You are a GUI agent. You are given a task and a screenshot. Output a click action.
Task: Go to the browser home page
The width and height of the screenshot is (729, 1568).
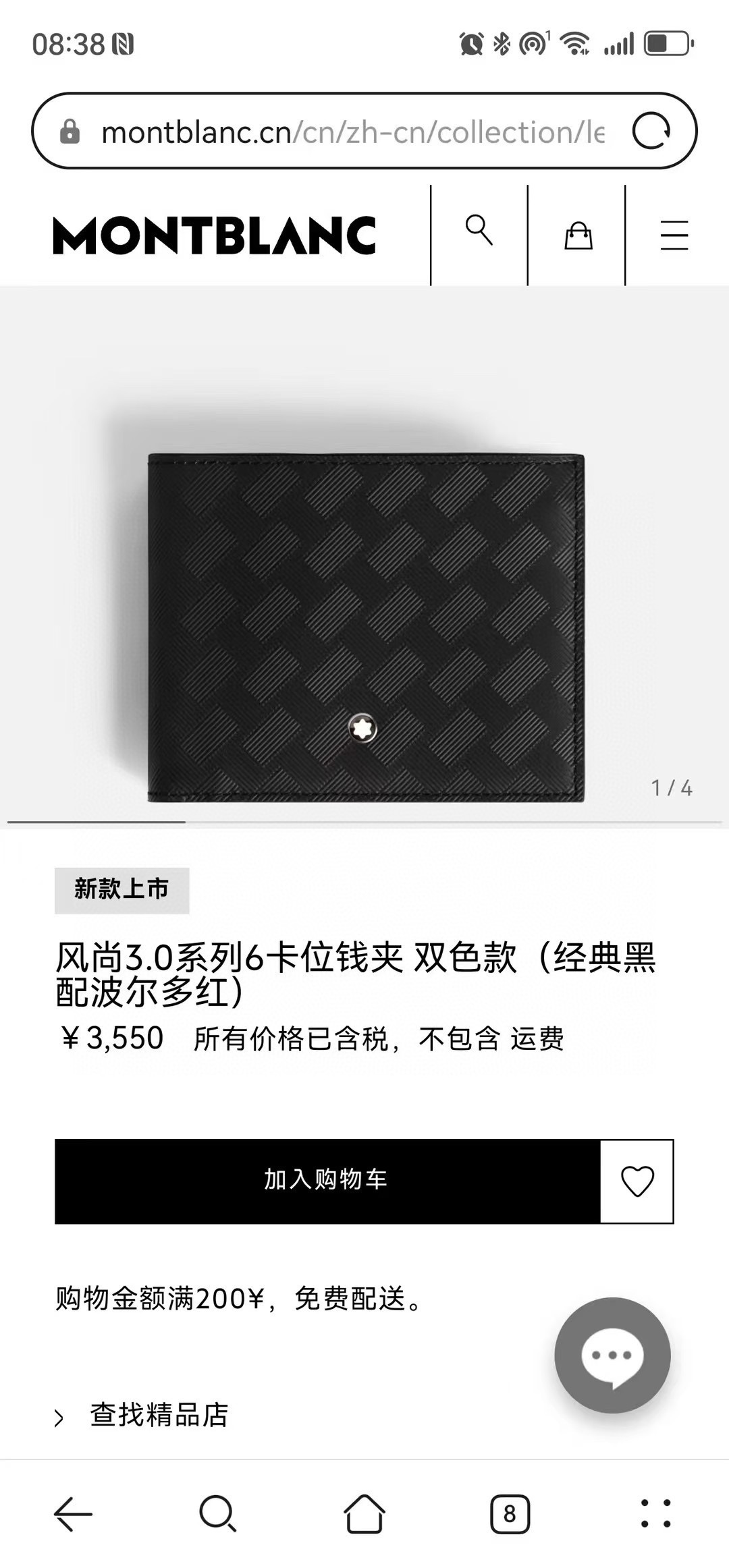(x=364, y=1514)
